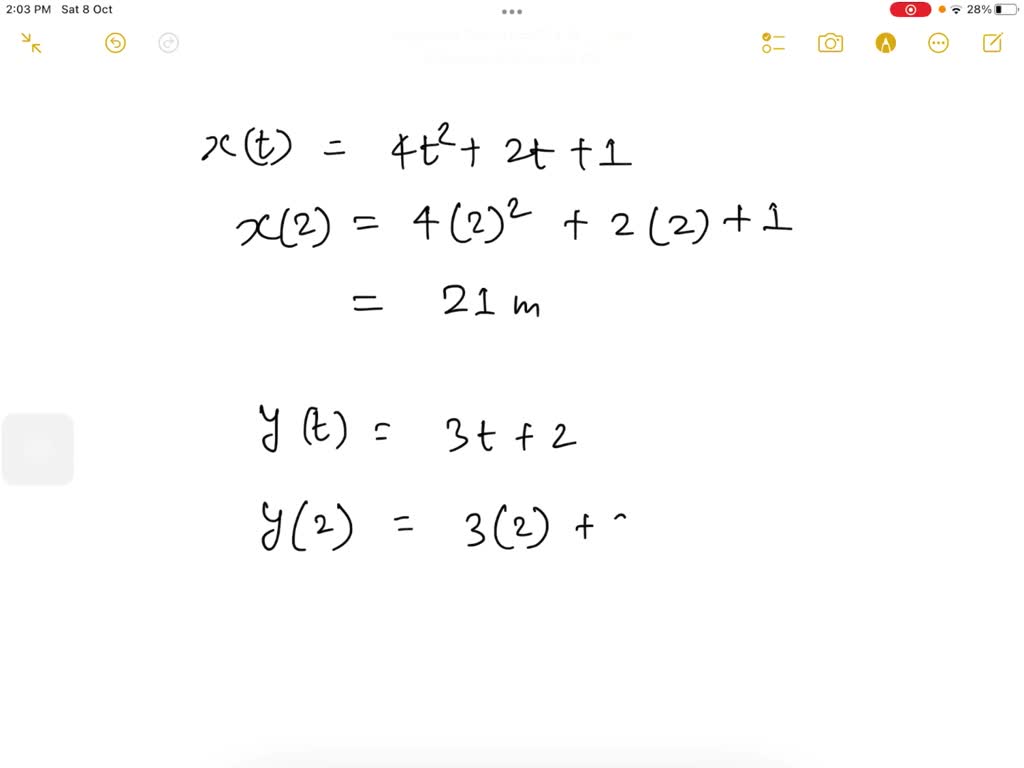The image size is (1024, 768).
Task: Compose a new note
Action: point(992,43)
